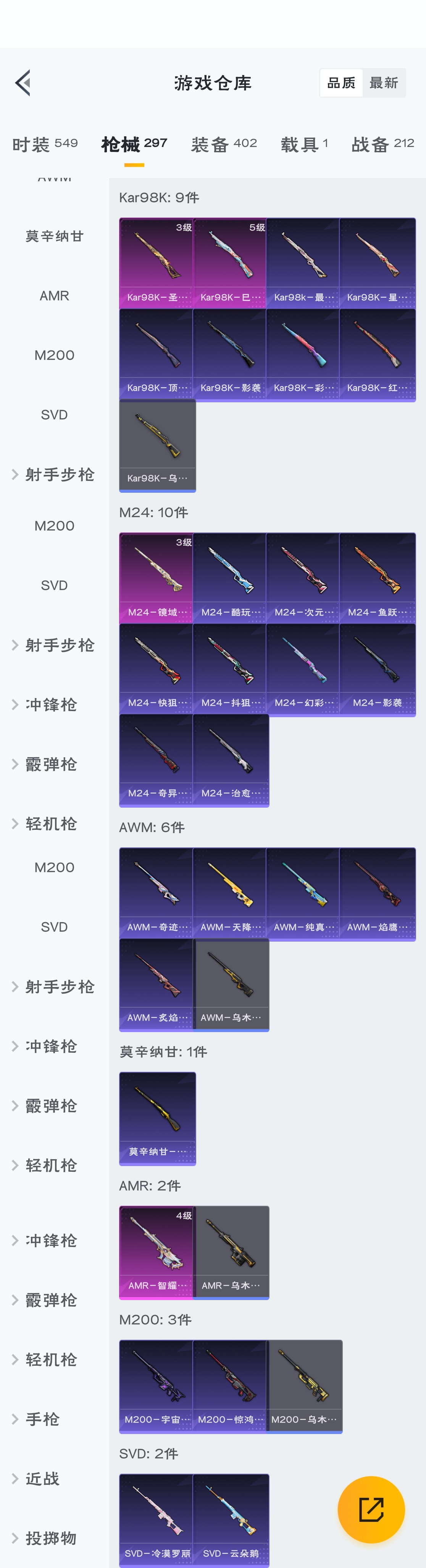426x1568 pixels.
Task: Sort by 最新
Action: coord(383,83)
